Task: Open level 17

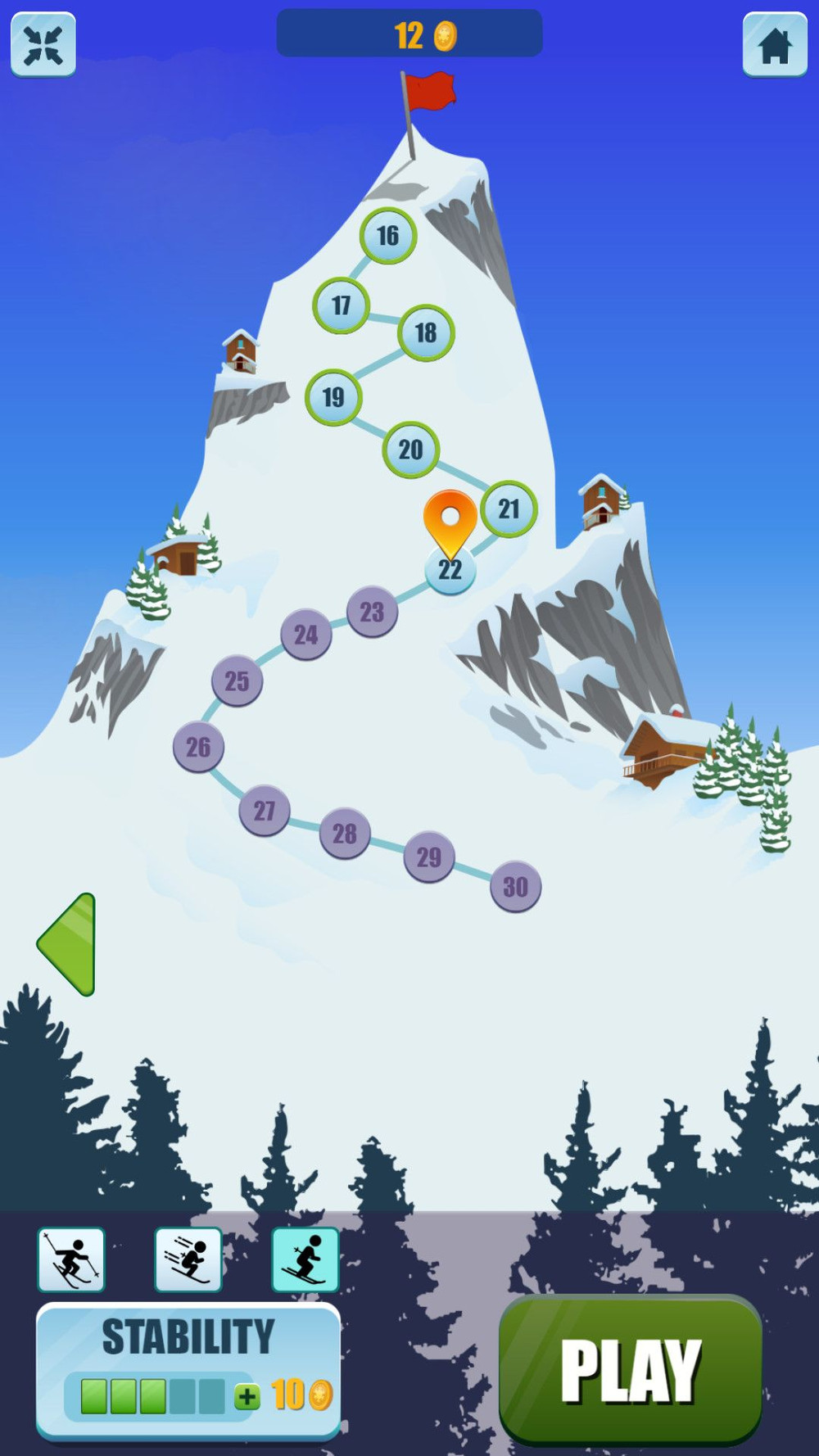Action: coord(341,305)
